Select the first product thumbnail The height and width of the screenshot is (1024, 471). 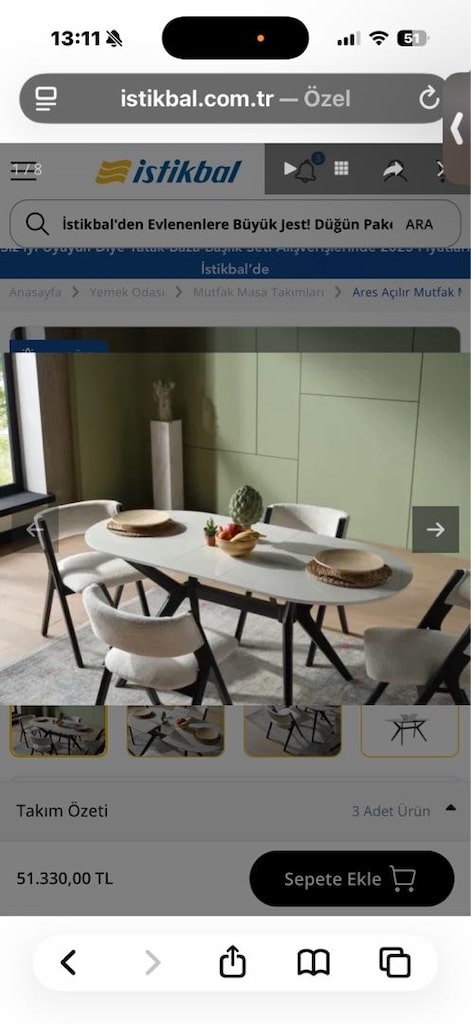coord(58,731)
